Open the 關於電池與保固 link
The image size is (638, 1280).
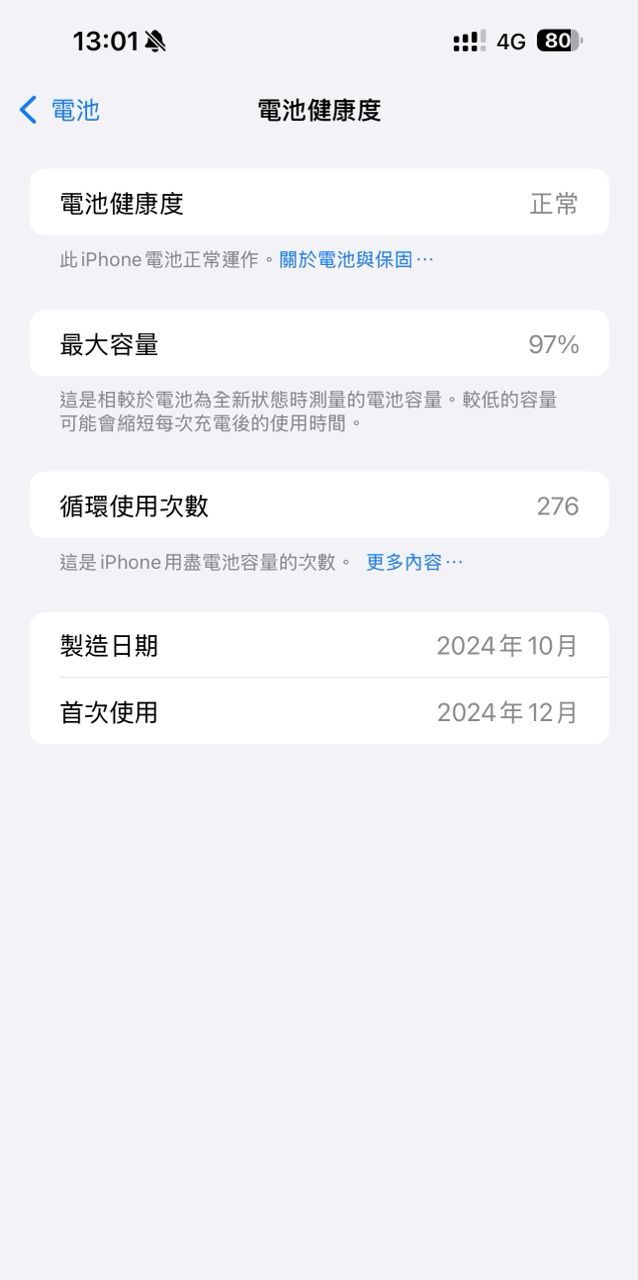pos(355,260)
